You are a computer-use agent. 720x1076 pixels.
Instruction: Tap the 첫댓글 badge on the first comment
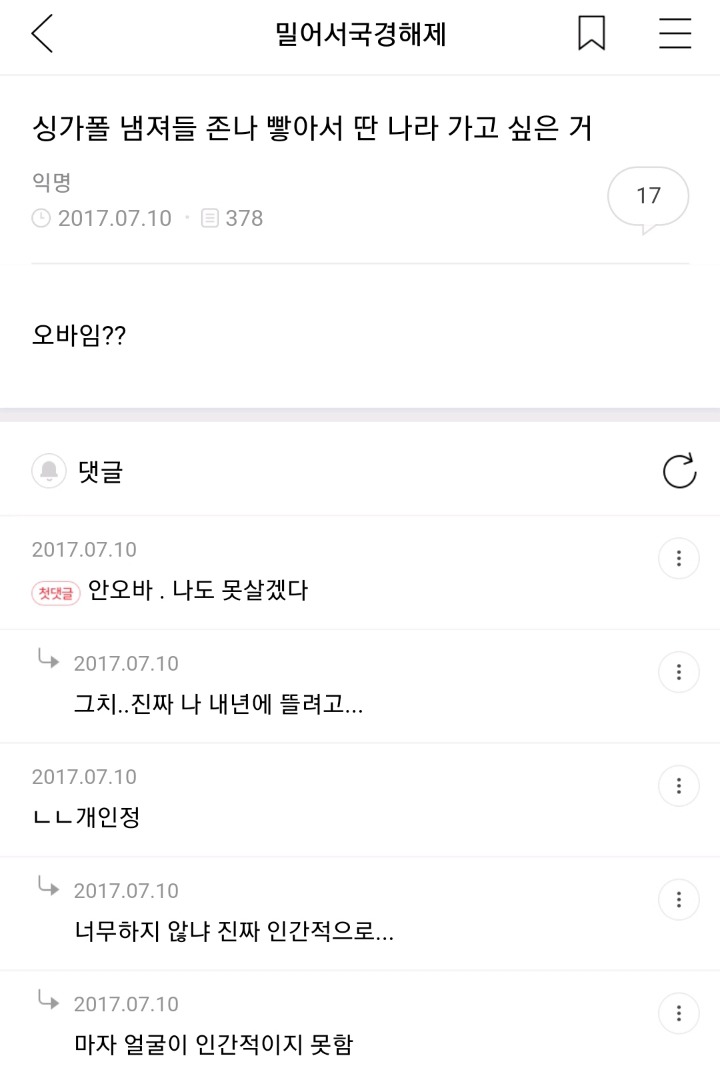pyautogui.click(x=54, y=592)
